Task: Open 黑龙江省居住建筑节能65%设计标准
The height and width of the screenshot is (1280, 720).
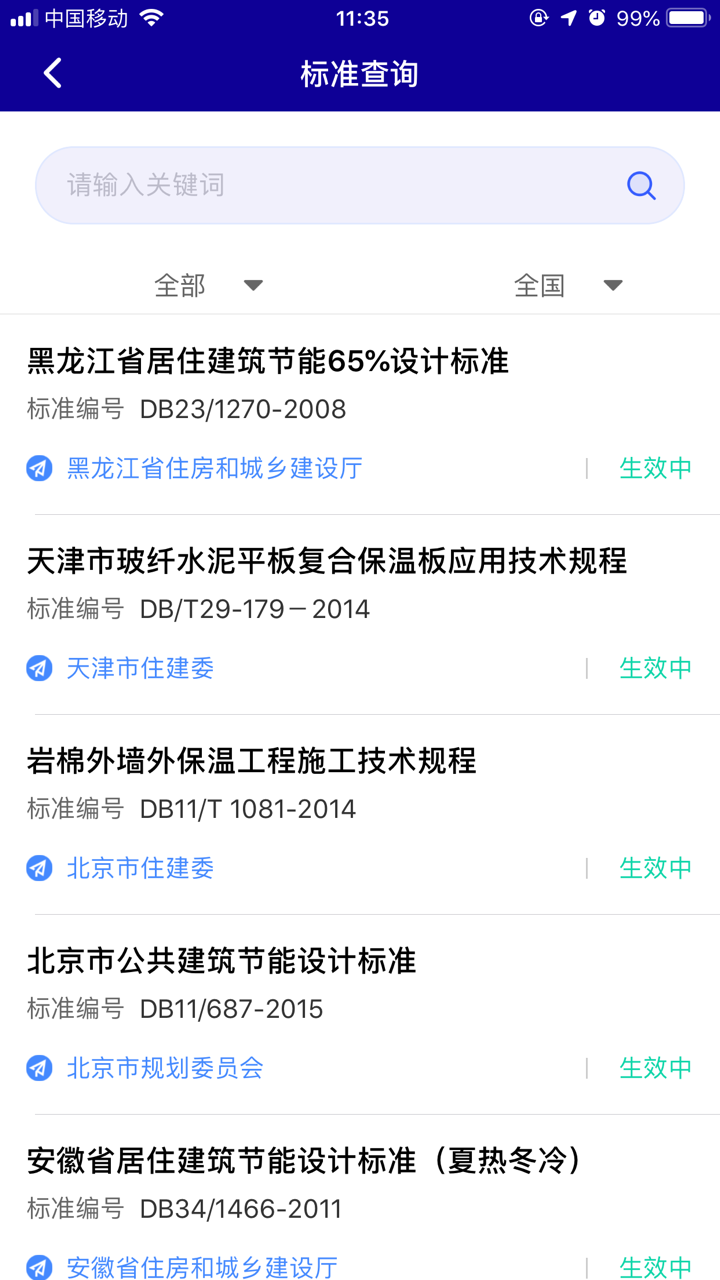Action: tap(268, 361)
